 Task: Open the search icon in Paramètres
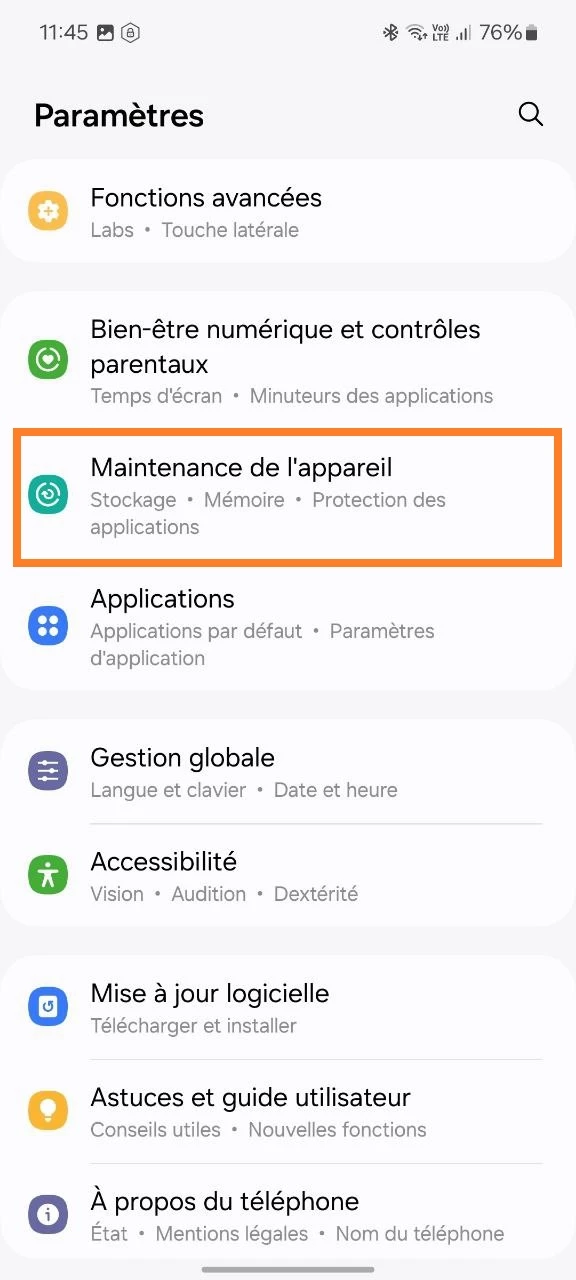coord(530,114)
